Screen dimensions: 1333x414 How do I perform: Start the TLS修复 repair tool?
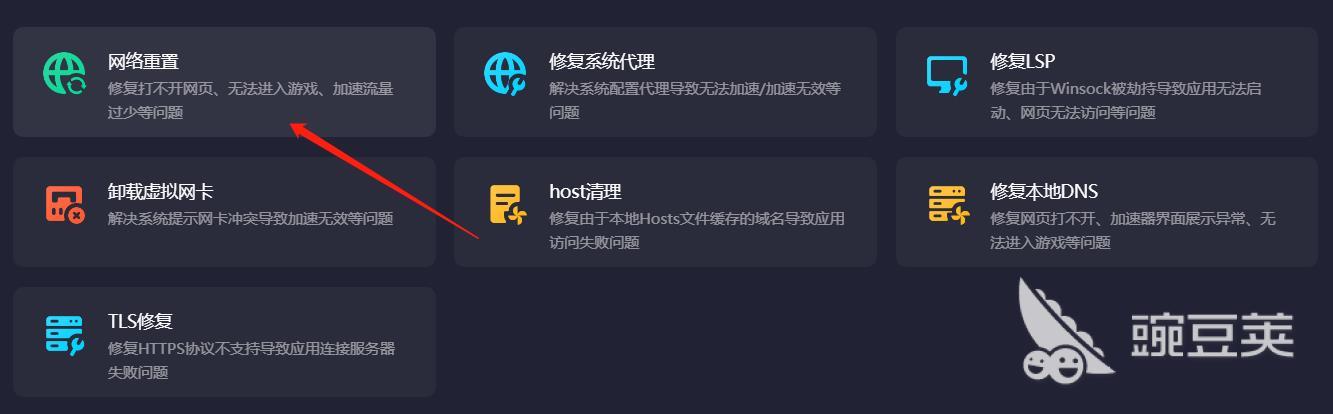[223, 341]
